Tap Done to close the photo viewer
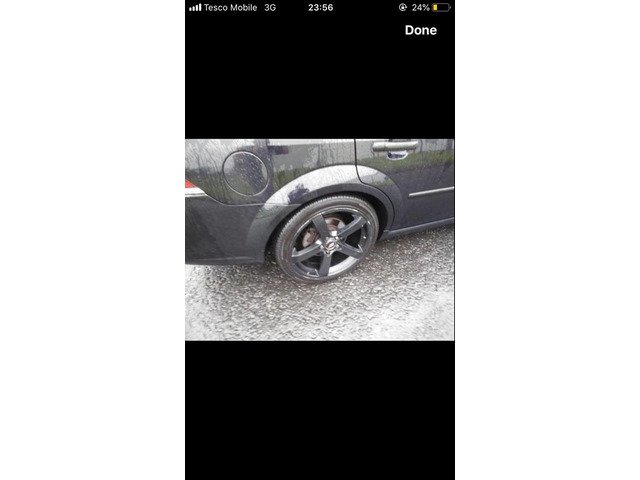Viewport: 640px width, 480px height. click(420, 30)
